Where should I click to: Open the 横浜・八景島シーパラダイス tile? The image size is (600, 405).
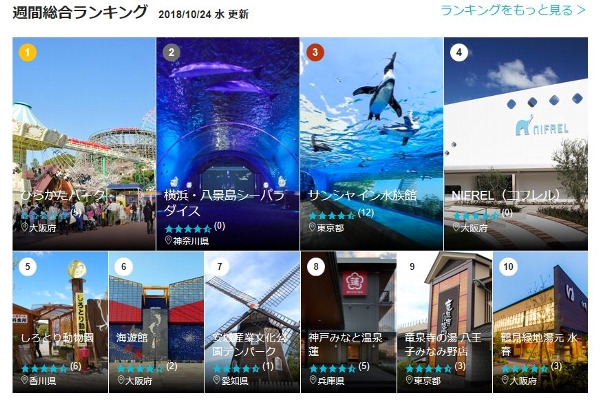(x=227, y=143)
